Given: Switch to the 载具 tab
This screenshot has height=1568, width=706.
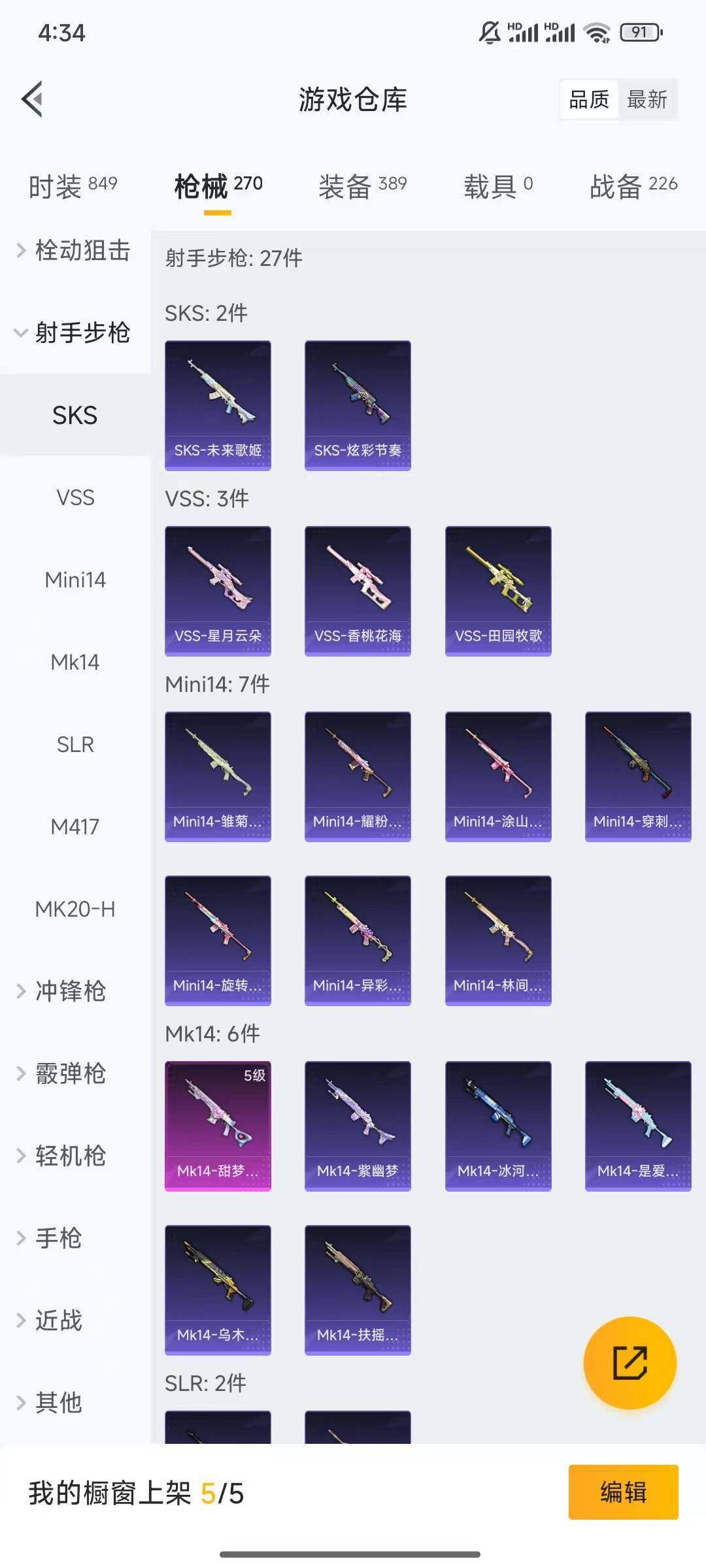Looking at the screenshot, I should [498, 186].
